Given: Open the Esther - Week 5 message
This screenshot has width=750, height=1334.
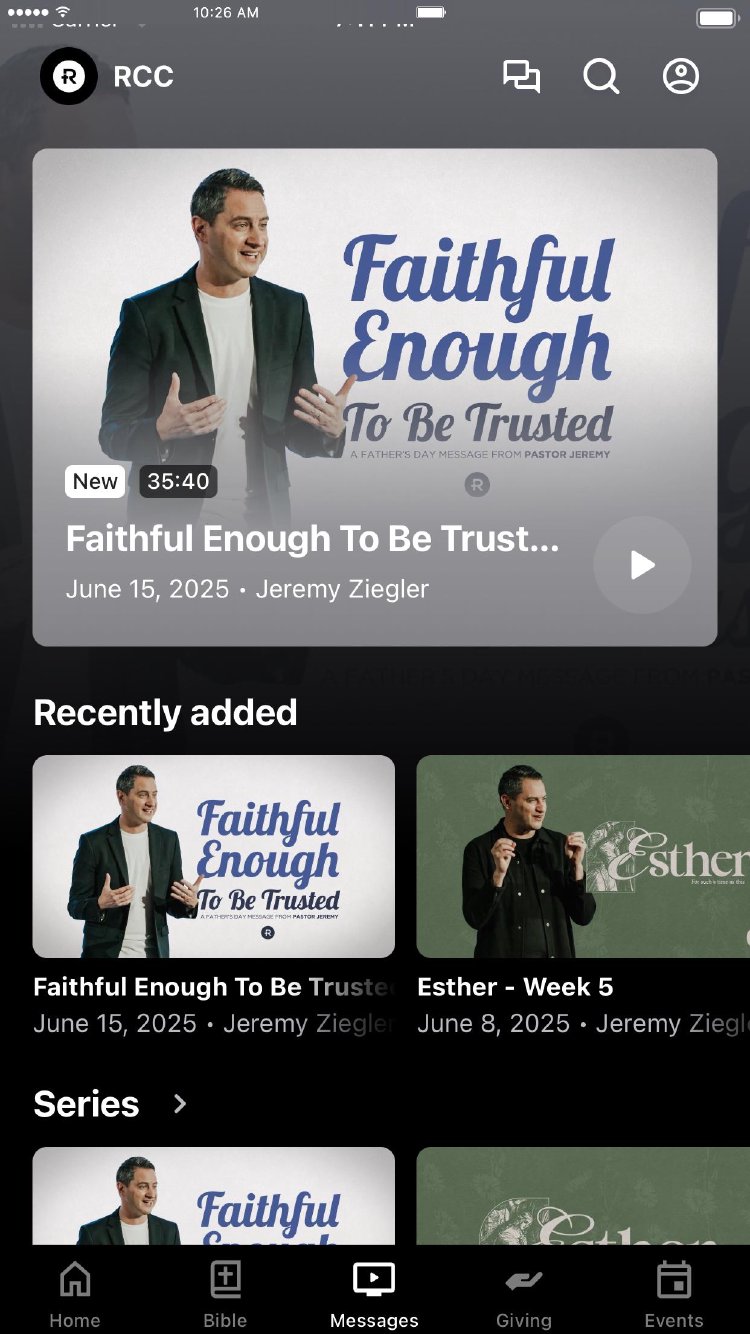Looking at the screenshot, I should [582, 856].
